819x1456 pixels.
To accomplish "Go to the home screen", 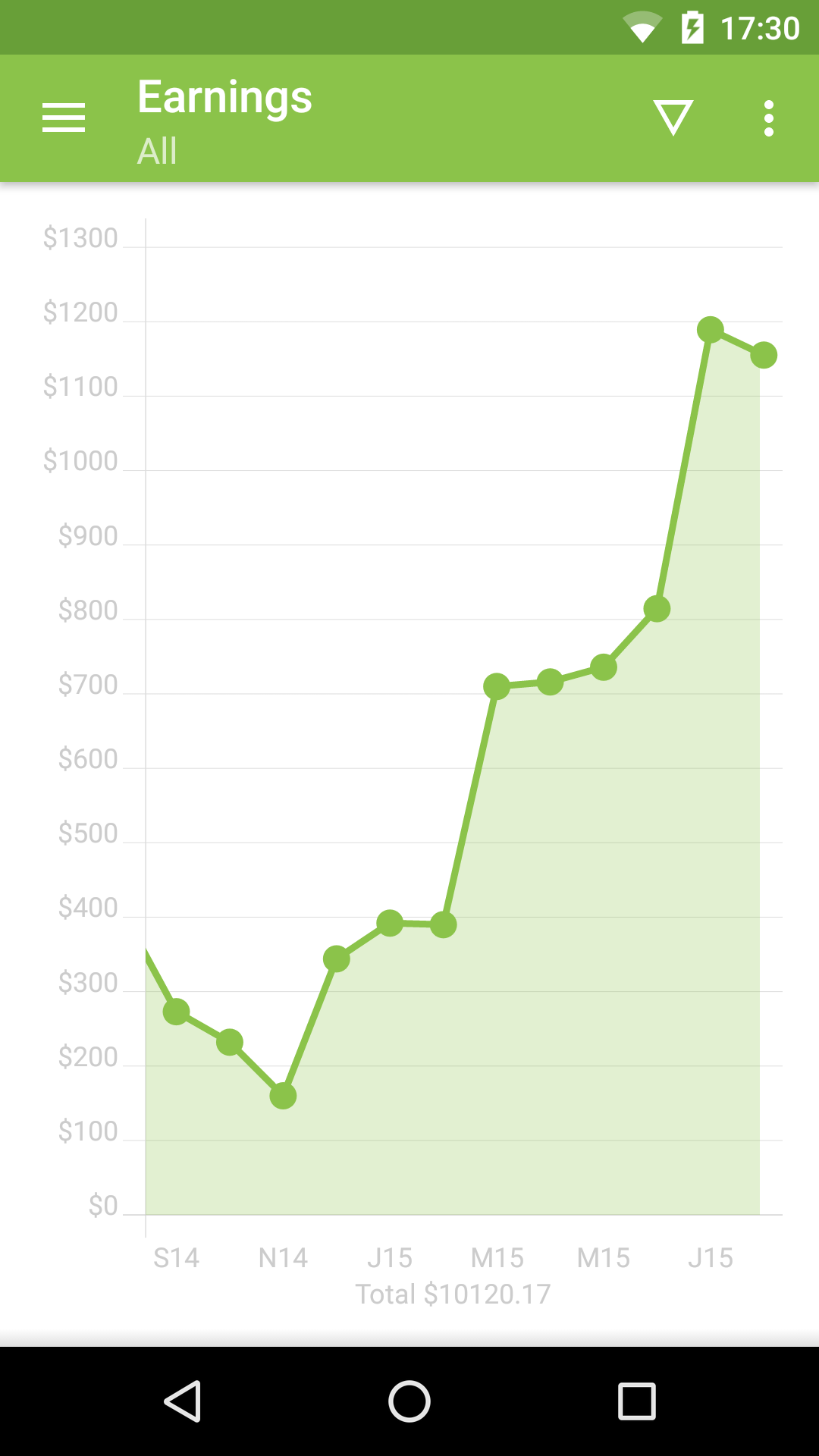I will coord(409,1401).
